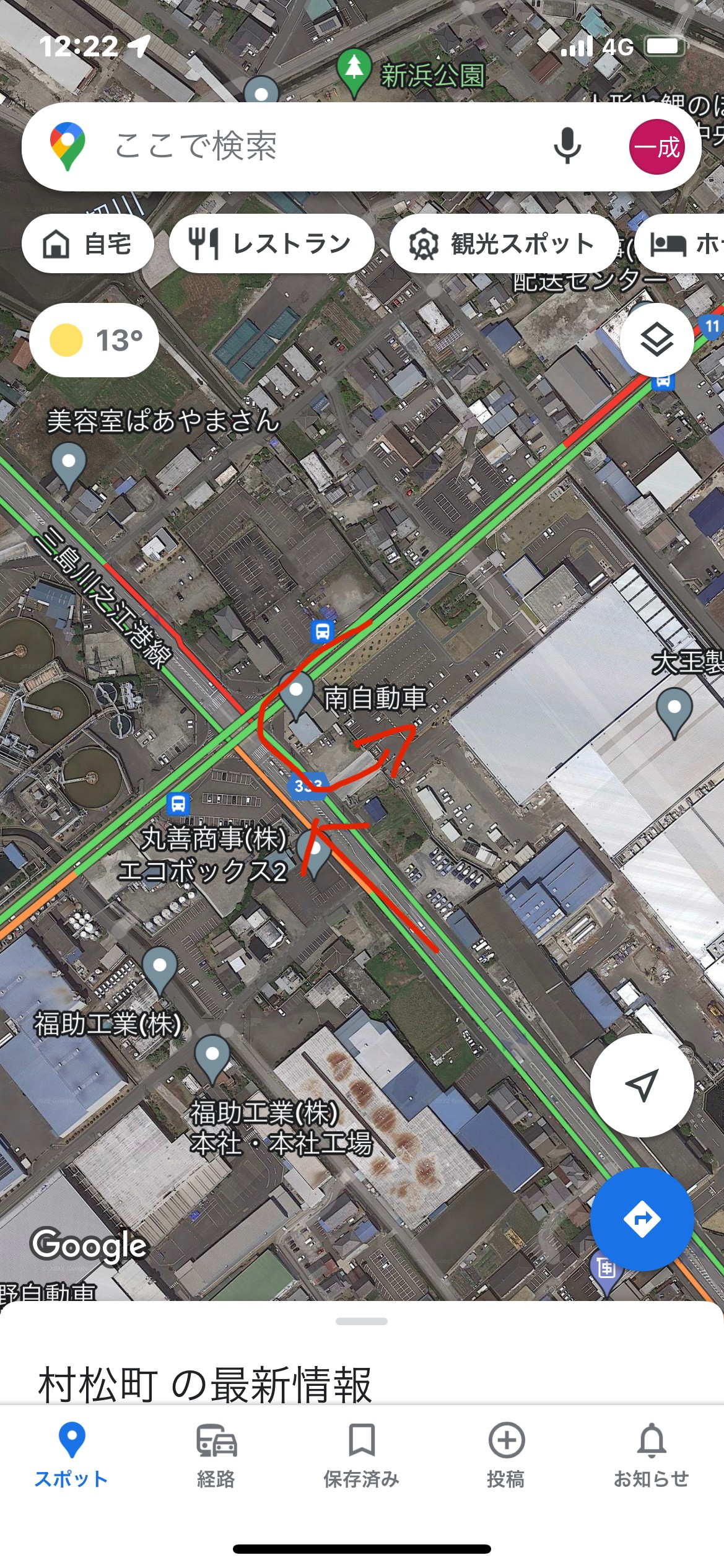
Task: Select the 自宅 chip
Action: pyautogui.click(x=87, y=243)
